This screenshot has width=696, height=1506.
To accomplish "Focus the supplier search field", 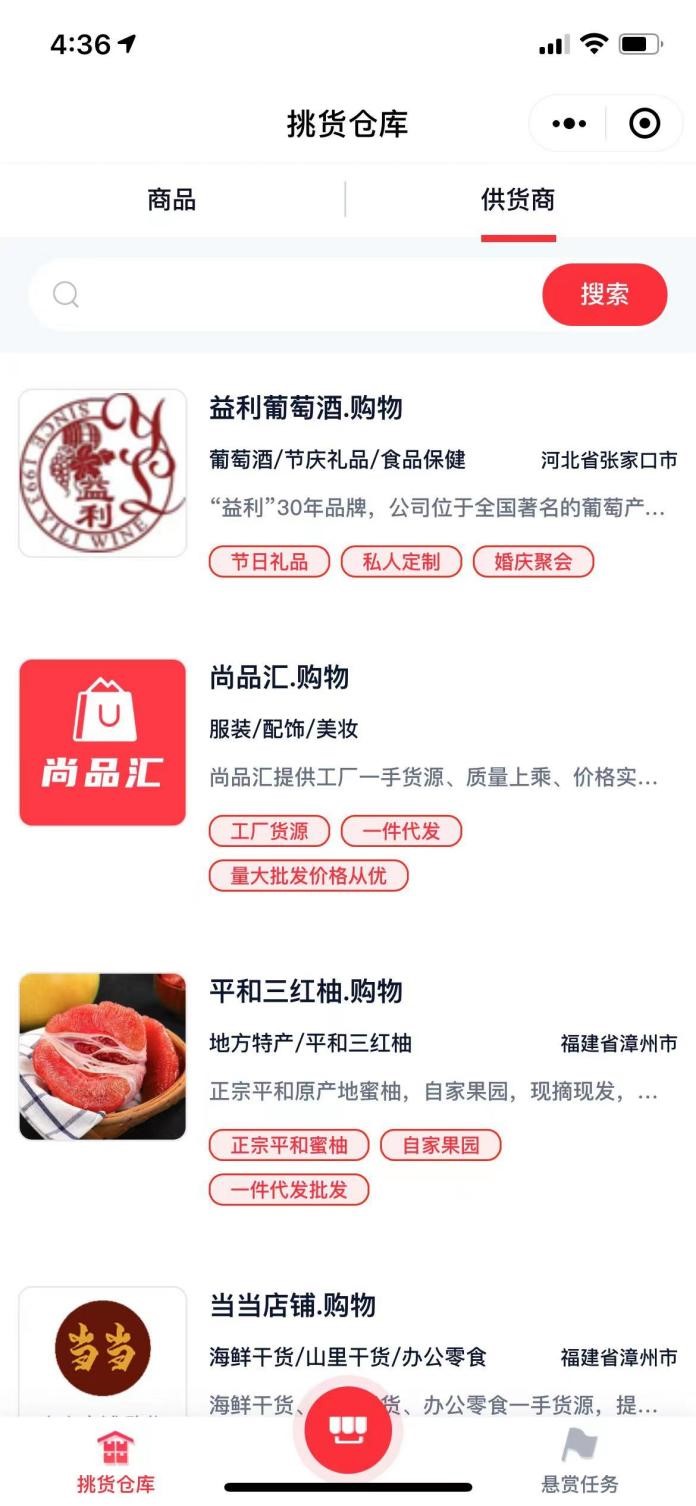I will (x=300, y=295).
